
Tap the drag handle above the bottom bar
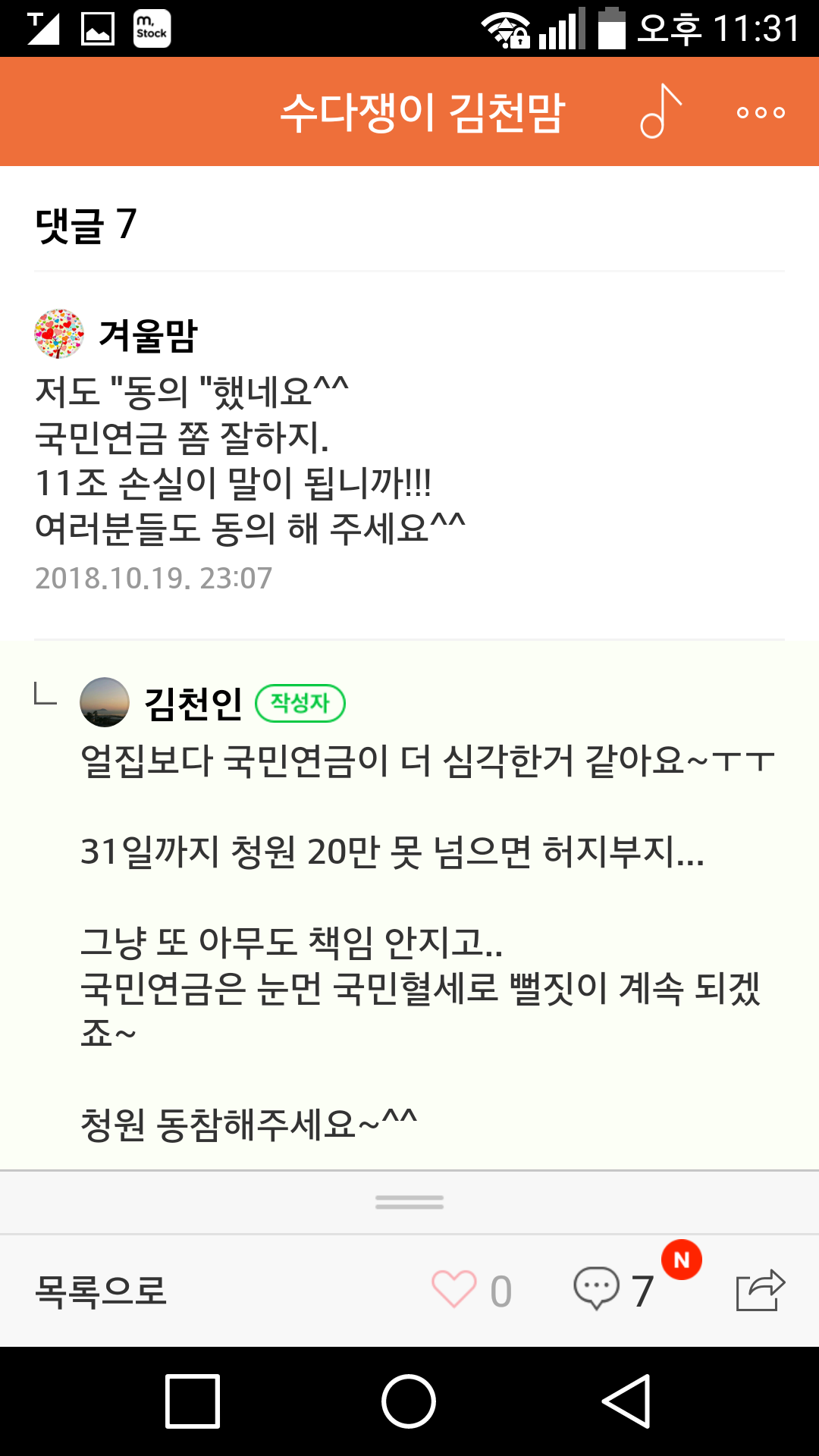click(409, 1202)
